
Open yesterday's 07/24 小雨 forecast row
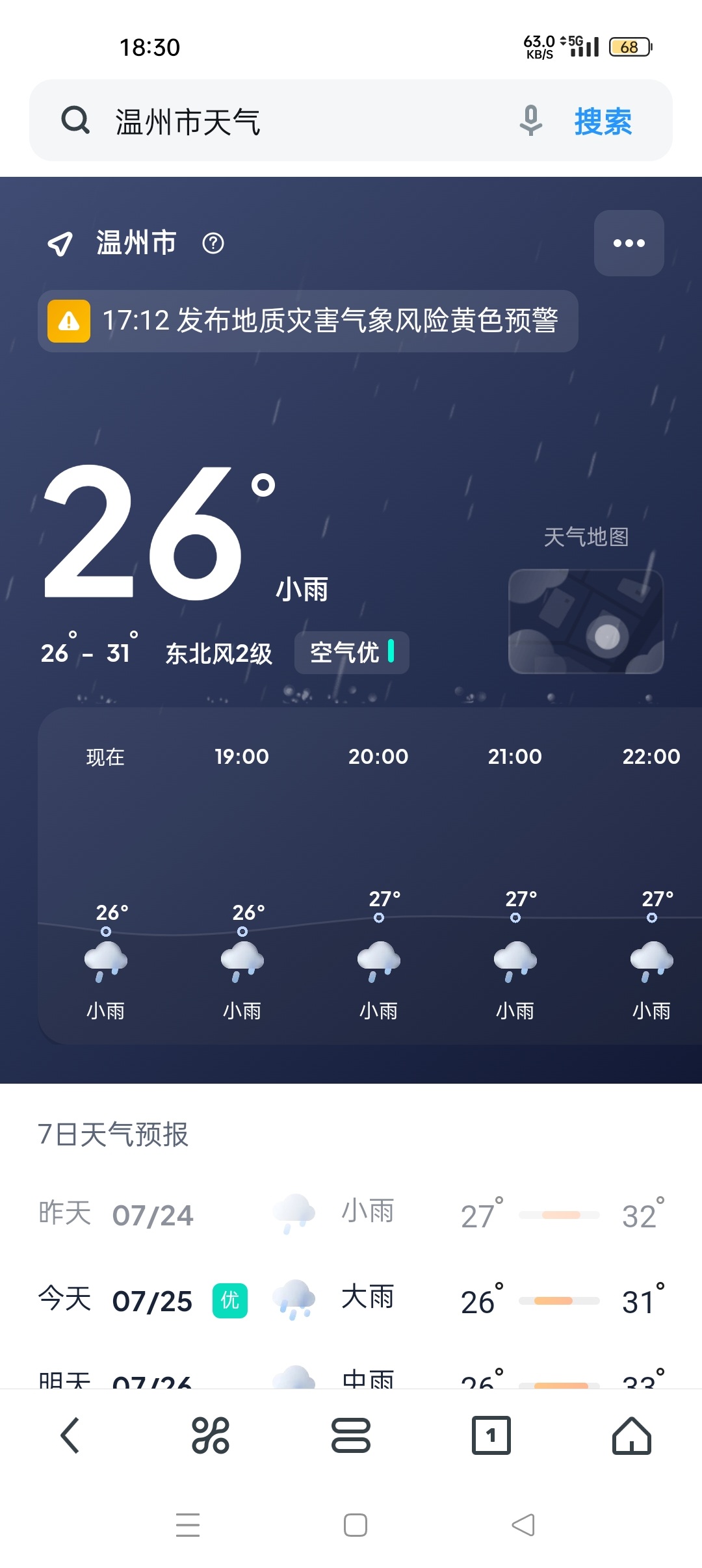pos(351,1214)
